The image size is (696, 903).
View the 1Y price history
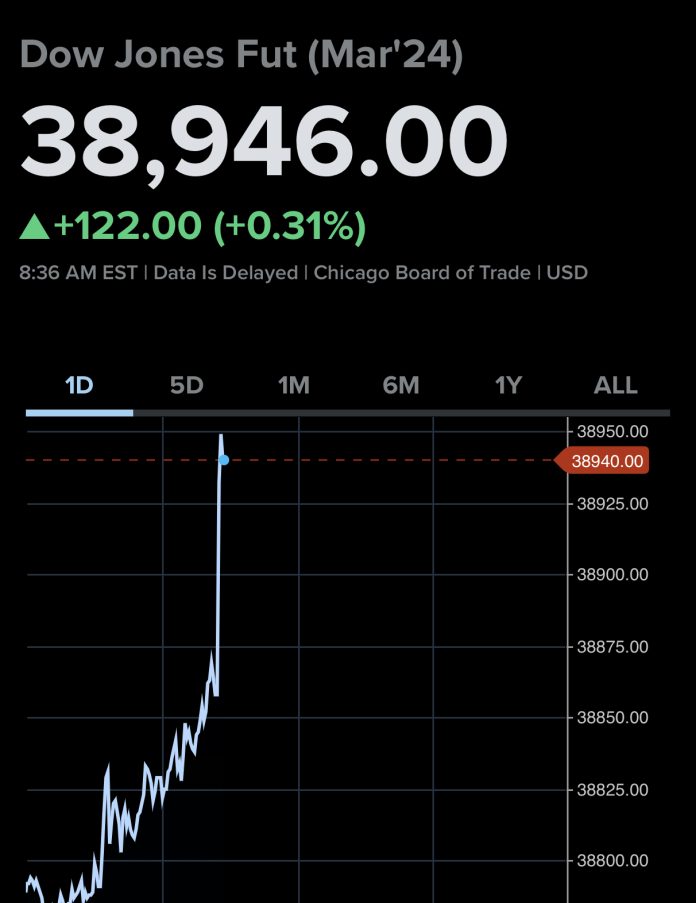pyautogui.click(x=508, y=386)
